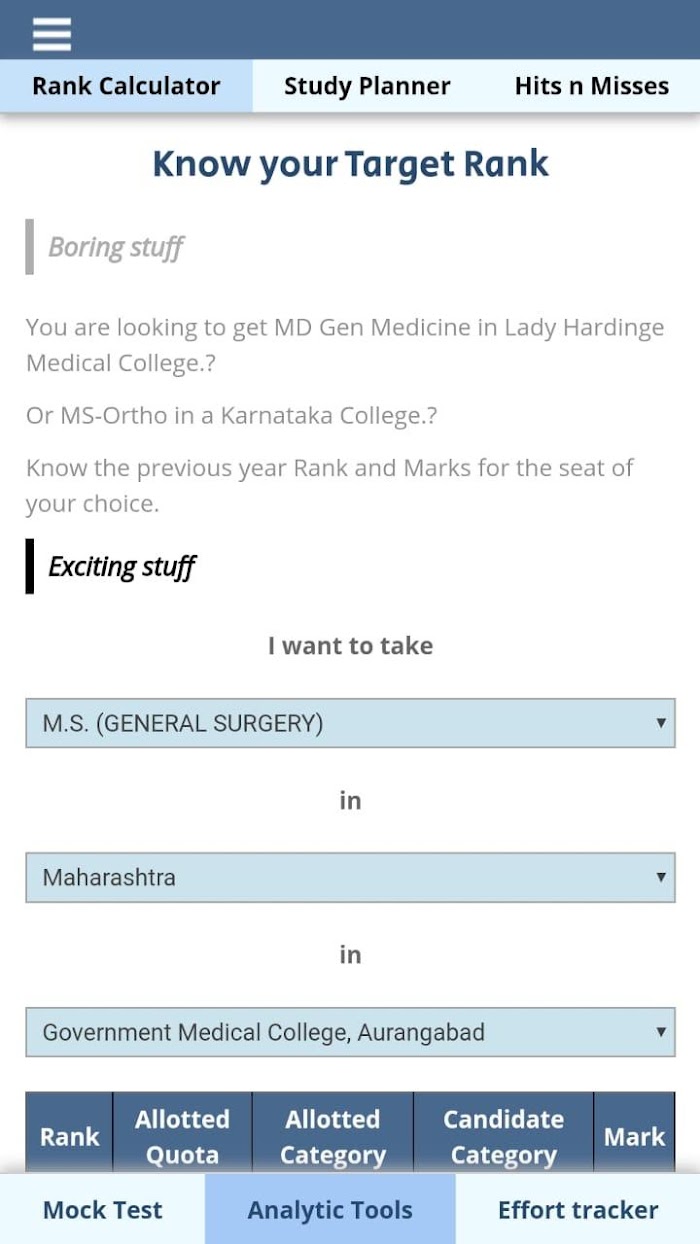Select the Rank Calculator tab

126,86
